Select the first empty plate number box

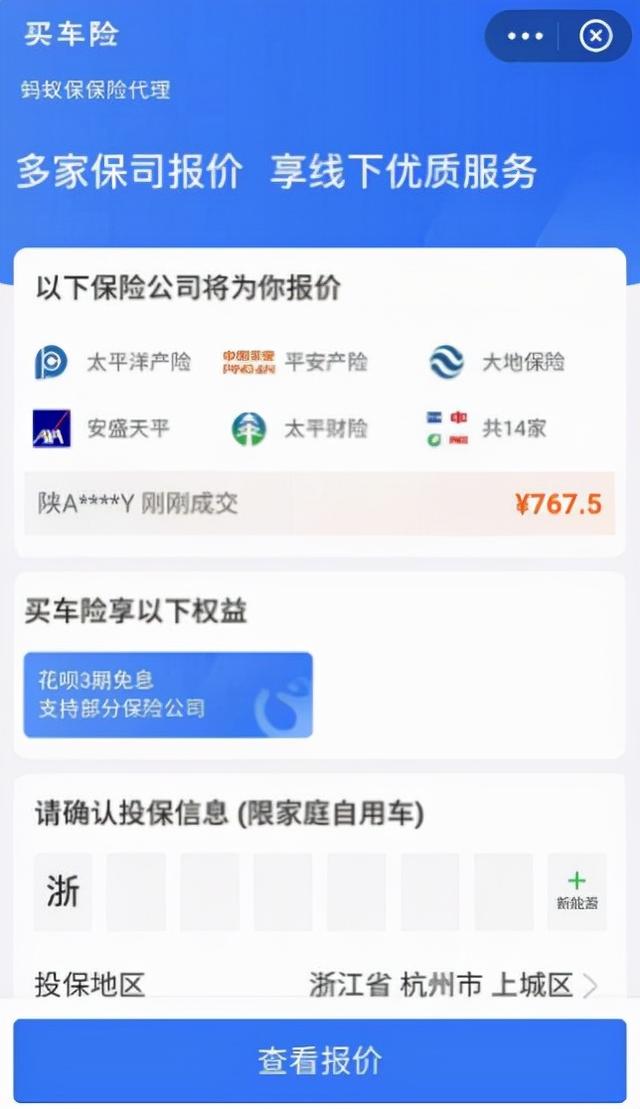pos(136,891)
